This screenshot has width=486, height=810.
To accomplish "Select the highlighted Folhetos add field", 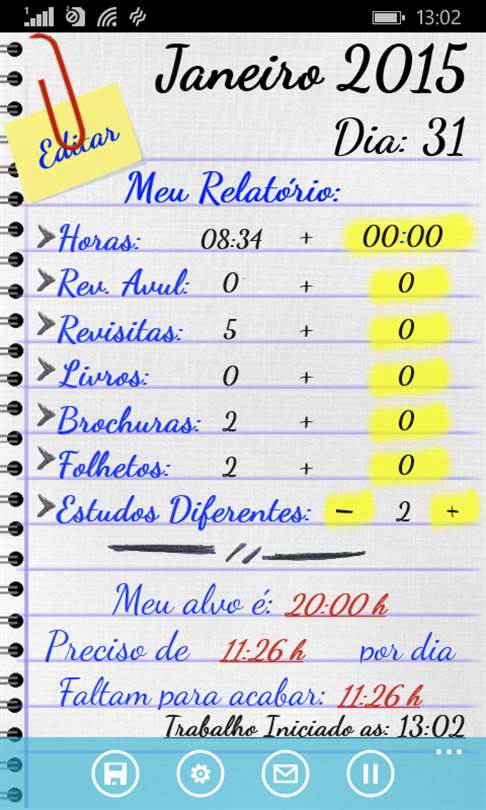I will point(408,465).
